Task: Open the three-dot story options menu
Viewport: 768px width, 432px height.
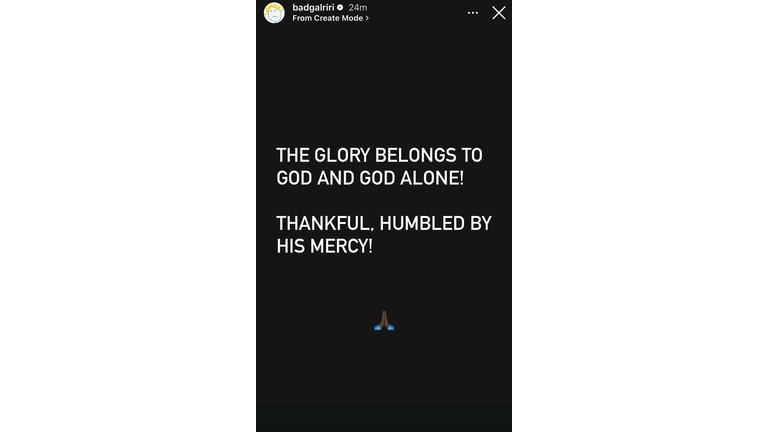Action: (473, 13)
